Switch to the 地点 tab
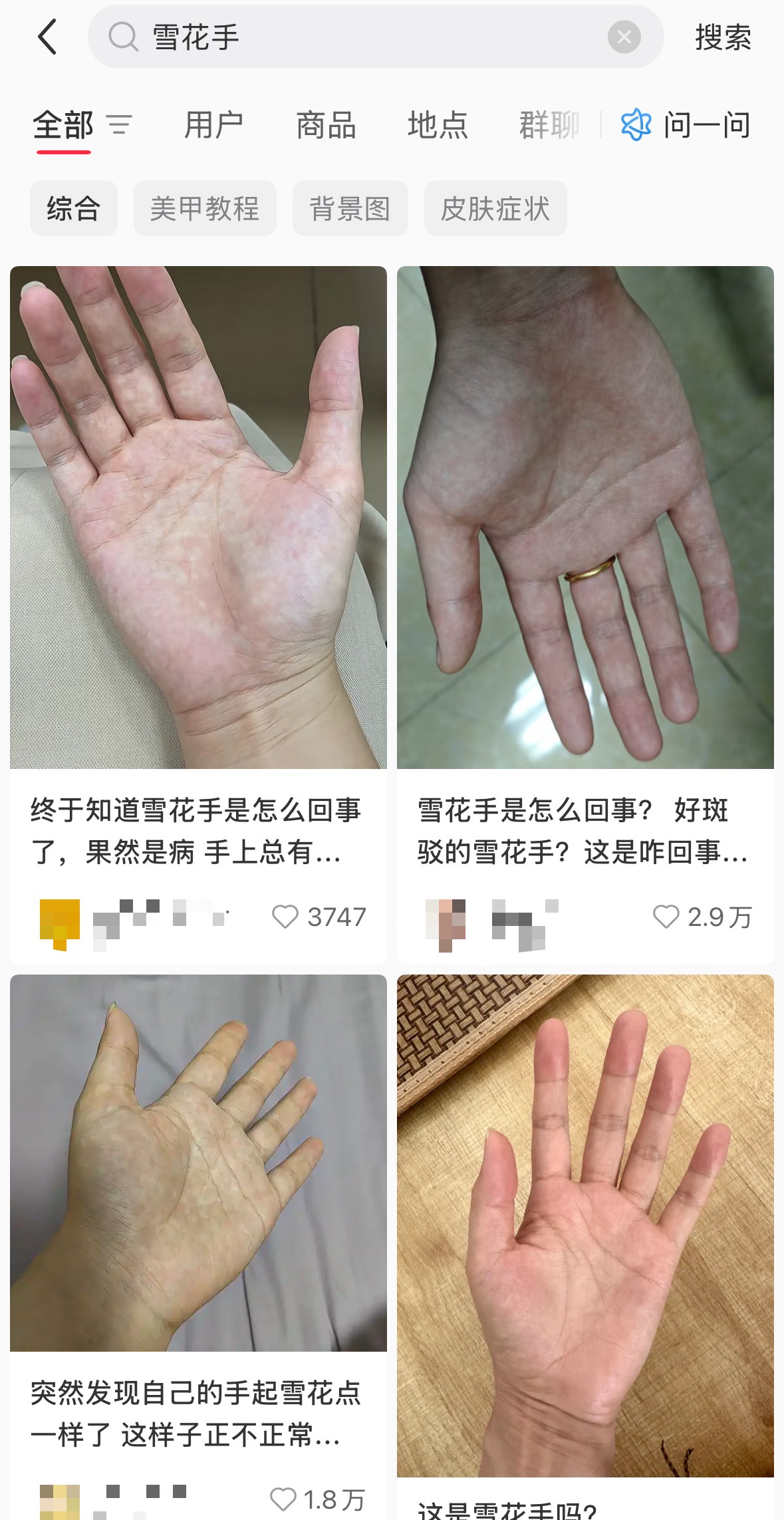Image resolution: width=784 pixels, height=1520 pixels. [438, 125]
